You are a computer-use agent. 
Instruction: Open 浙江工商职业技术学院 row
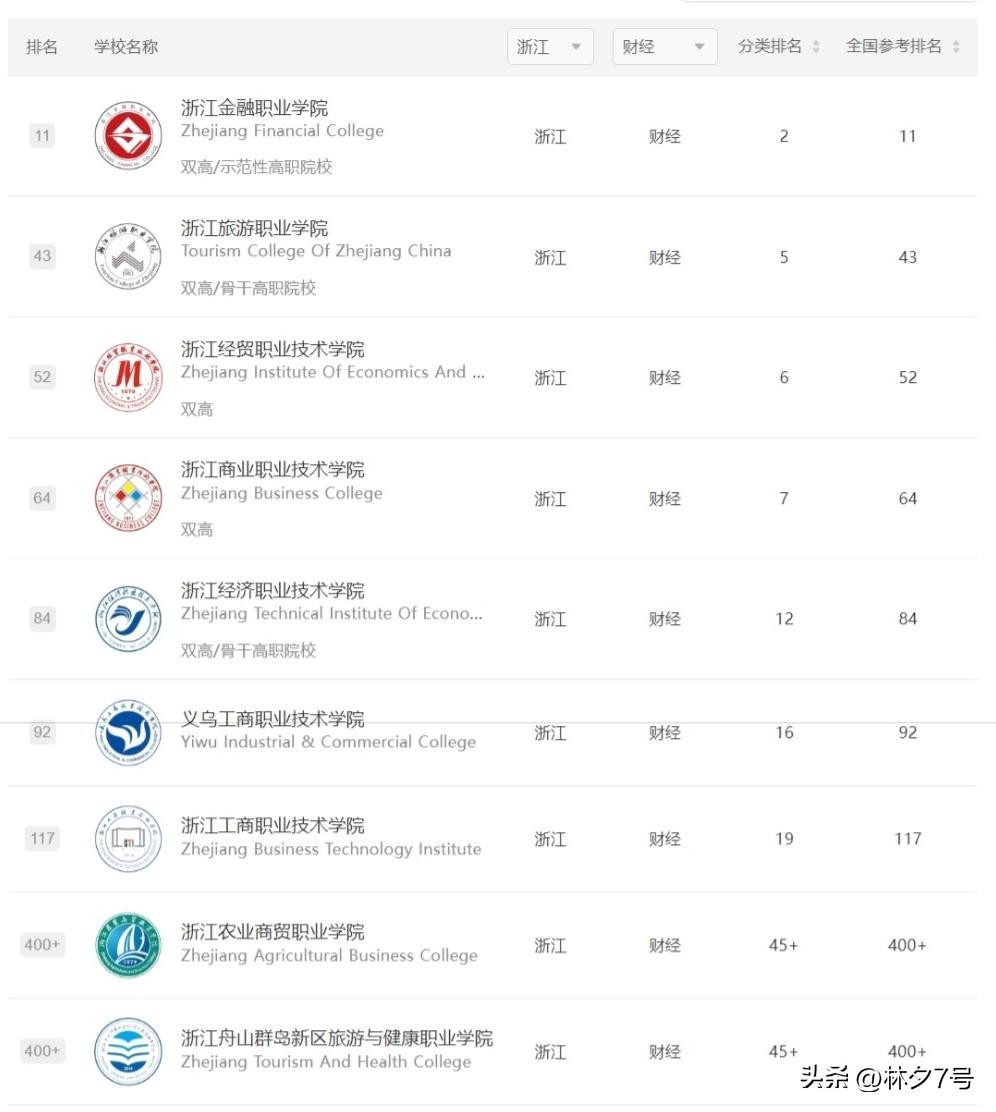click(272, 826)
